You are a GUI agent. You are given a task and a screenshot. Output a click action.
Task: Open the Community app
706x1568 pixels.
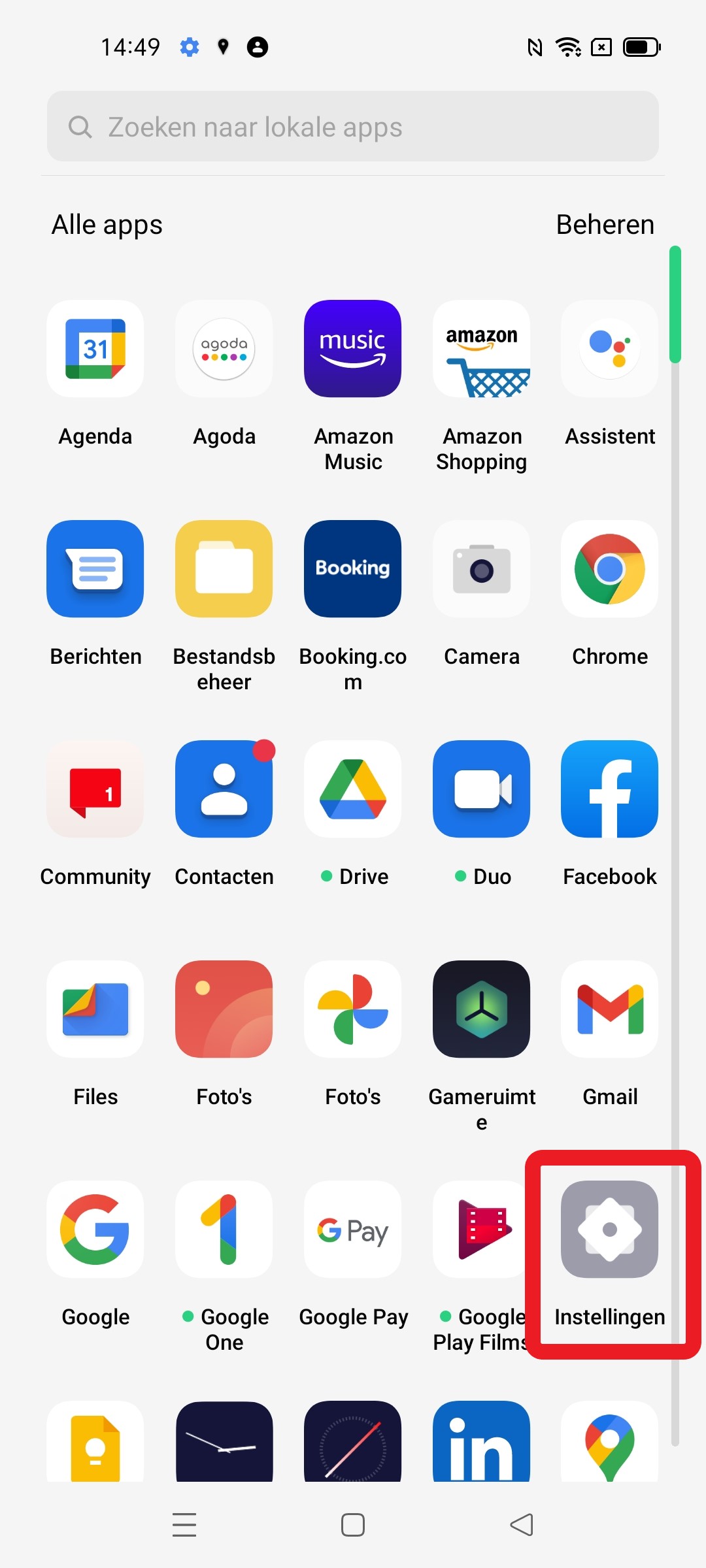(95, 789)
